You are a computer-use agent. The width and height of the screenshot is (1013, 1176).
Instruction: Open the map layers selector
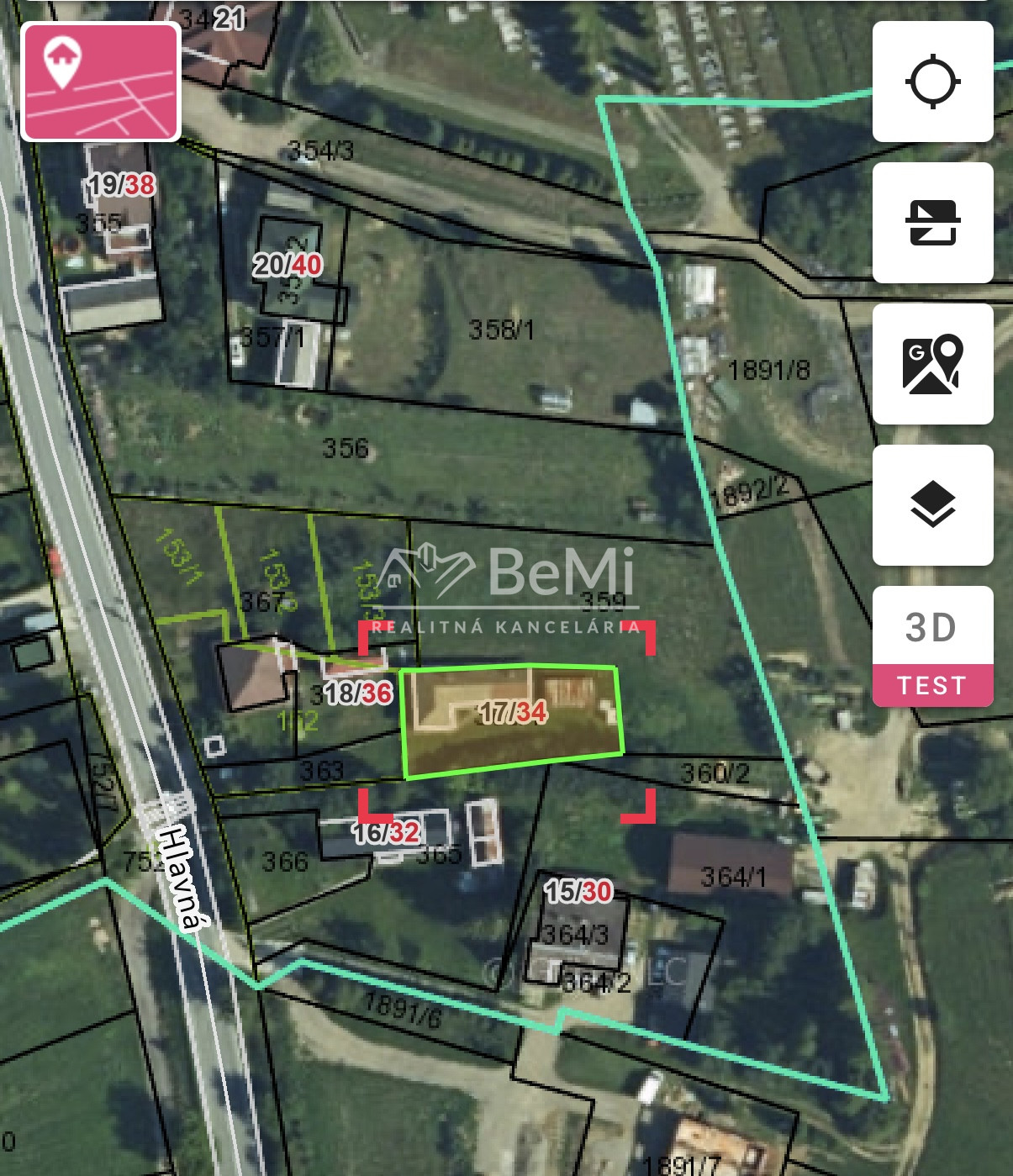tap(932, 505)
